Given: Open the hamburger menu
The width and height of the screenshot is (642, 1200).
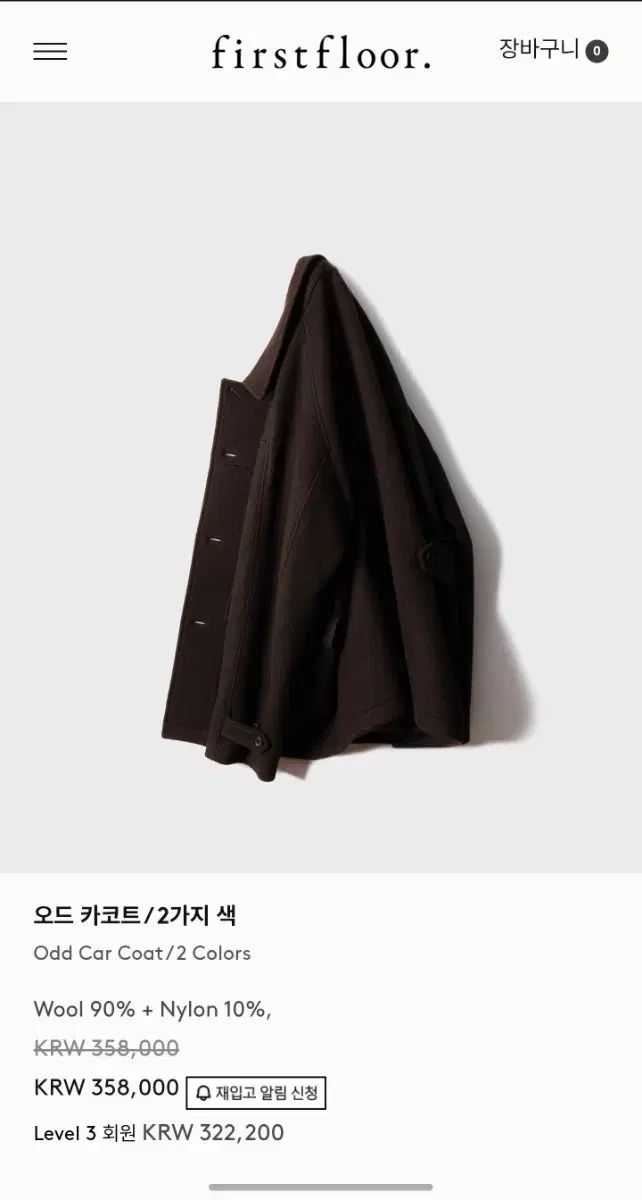Looking at the screenshot, I should (50, 51).
